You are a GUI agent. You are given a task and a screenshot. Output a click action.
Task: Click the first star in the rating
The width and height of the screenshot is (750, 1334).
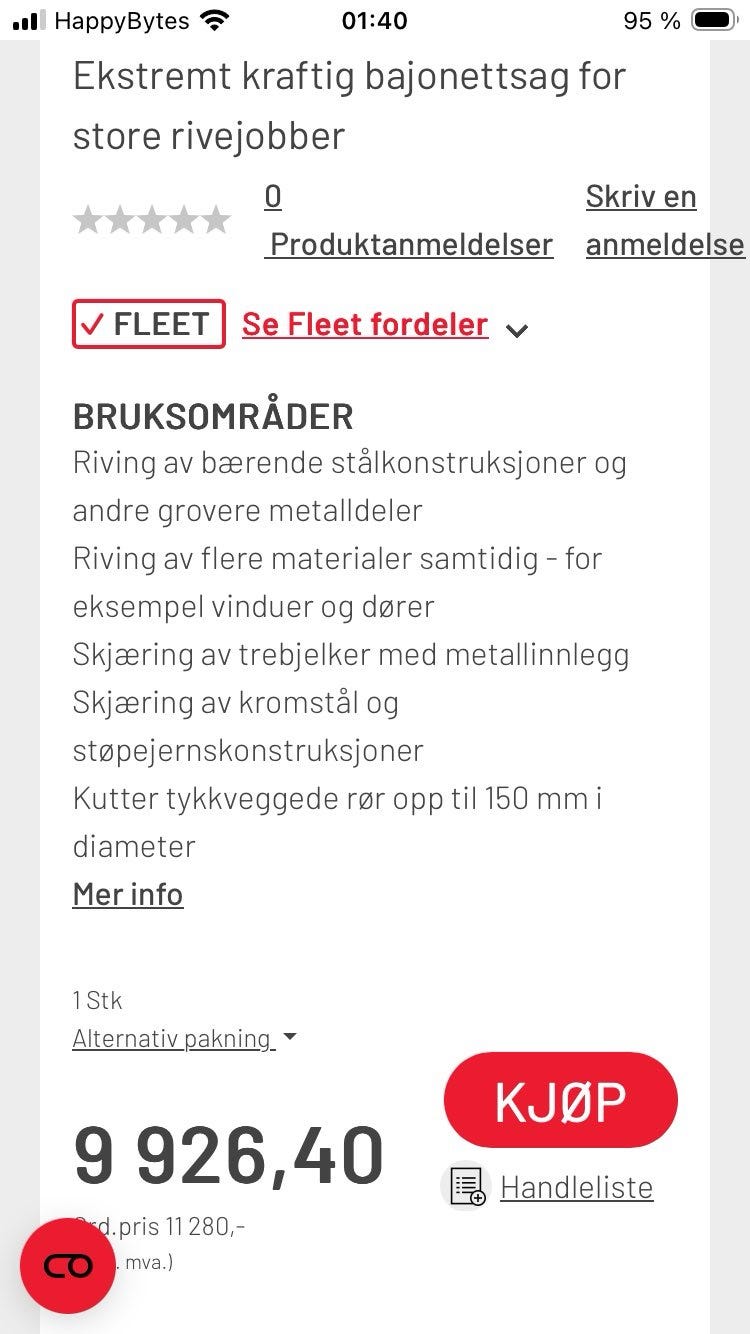(89, 219)
